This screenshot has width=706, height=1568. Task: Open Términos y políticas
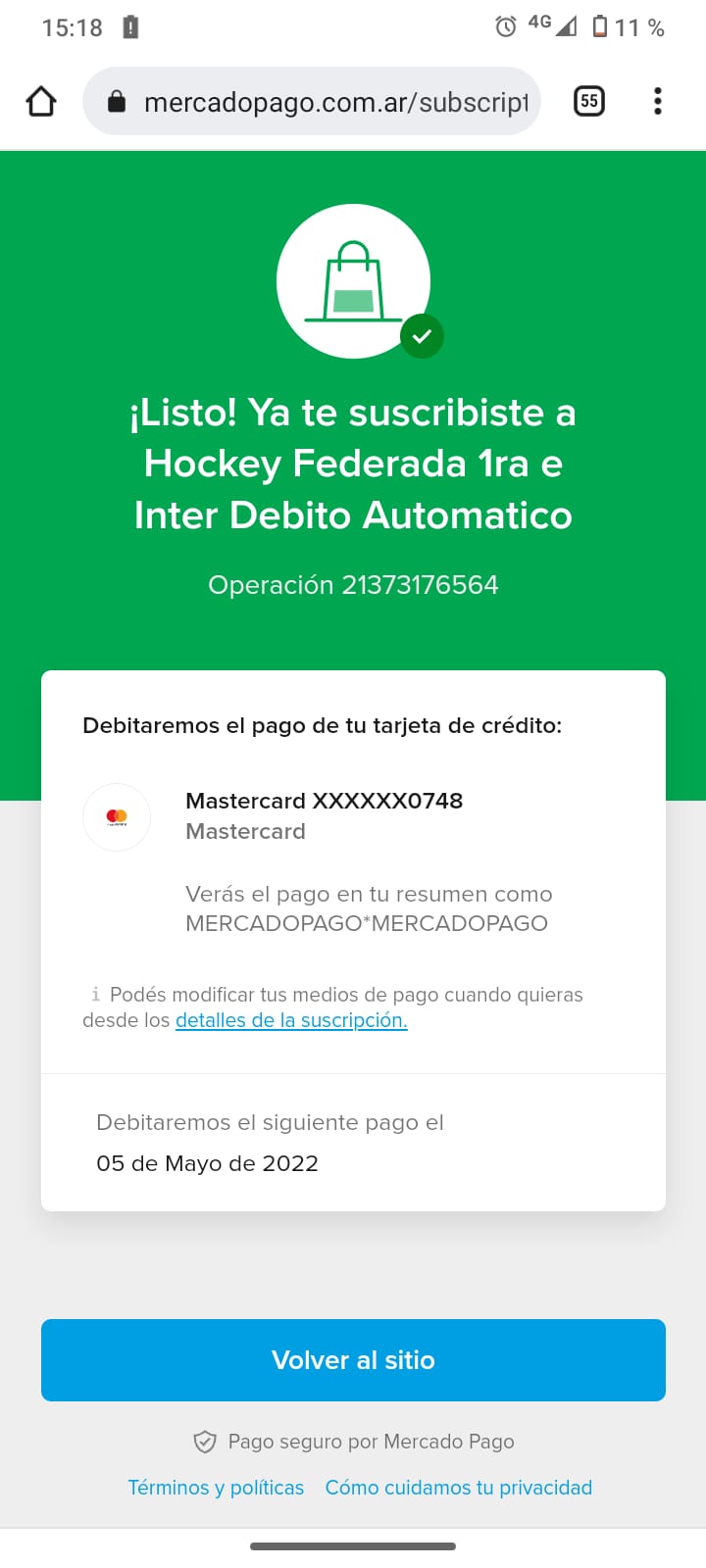tap(216, 1488)
